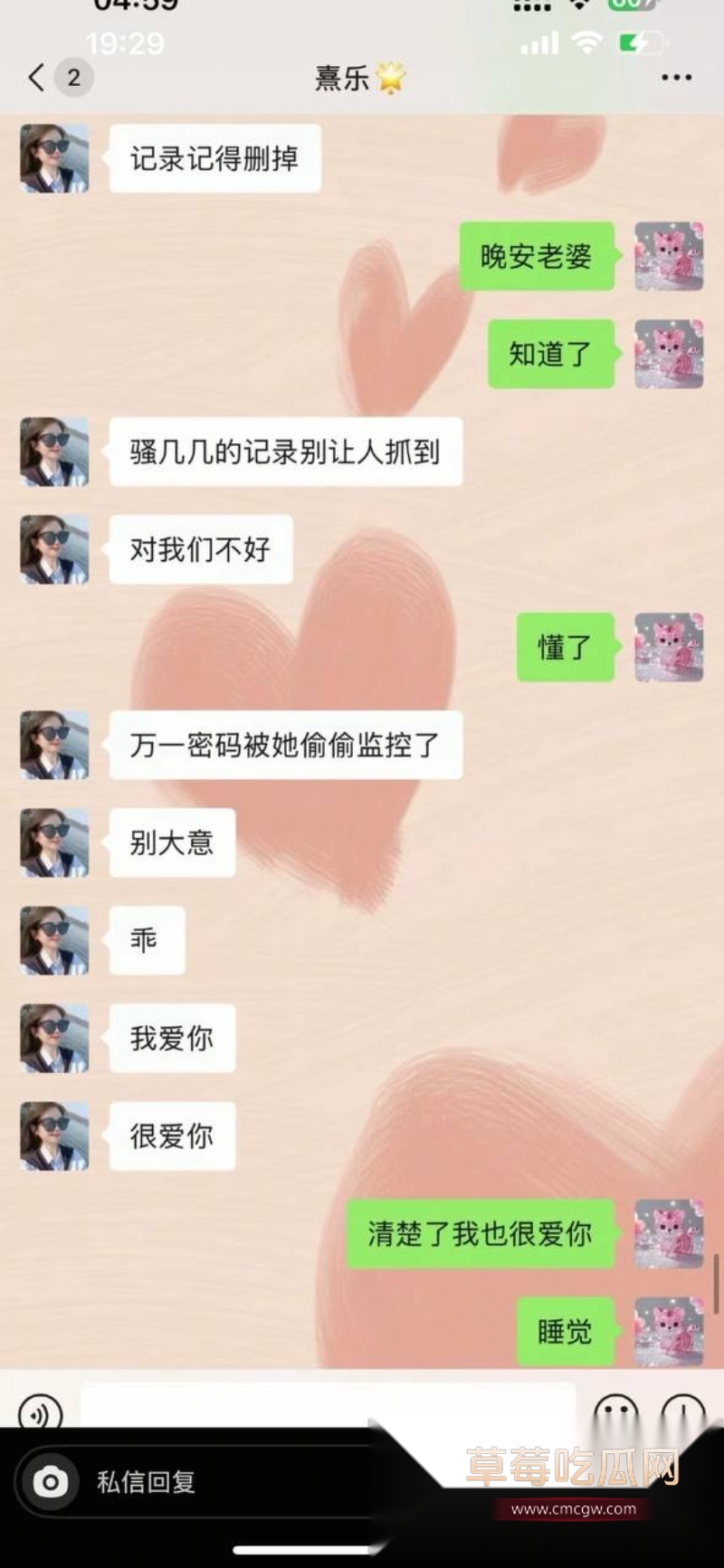
Task: Open the three-dot chat settings menu
Action: click(675, 78)
